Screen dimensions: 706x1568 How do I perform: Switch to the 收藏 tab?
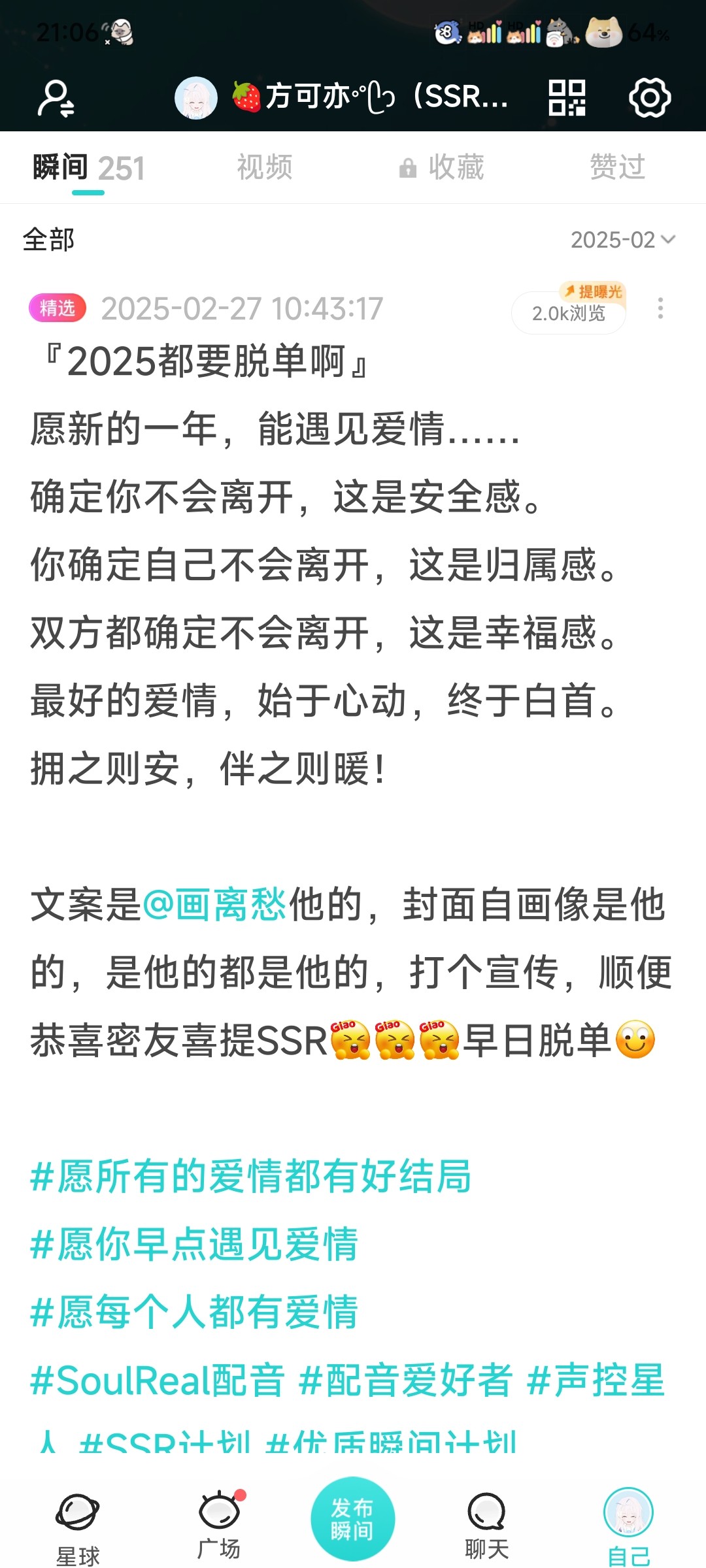(x=442, y=167)
